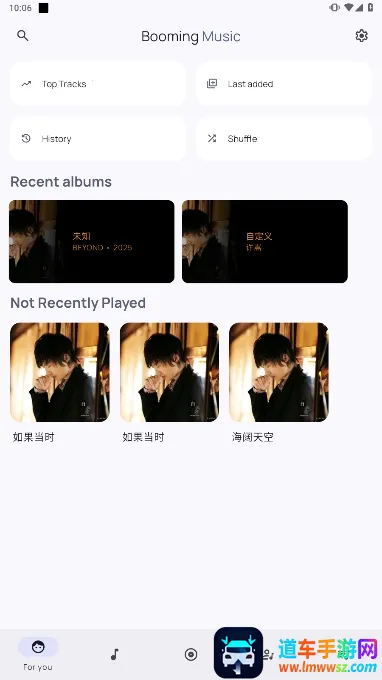Open the BEYOND 2025 album card

[91, 242]
